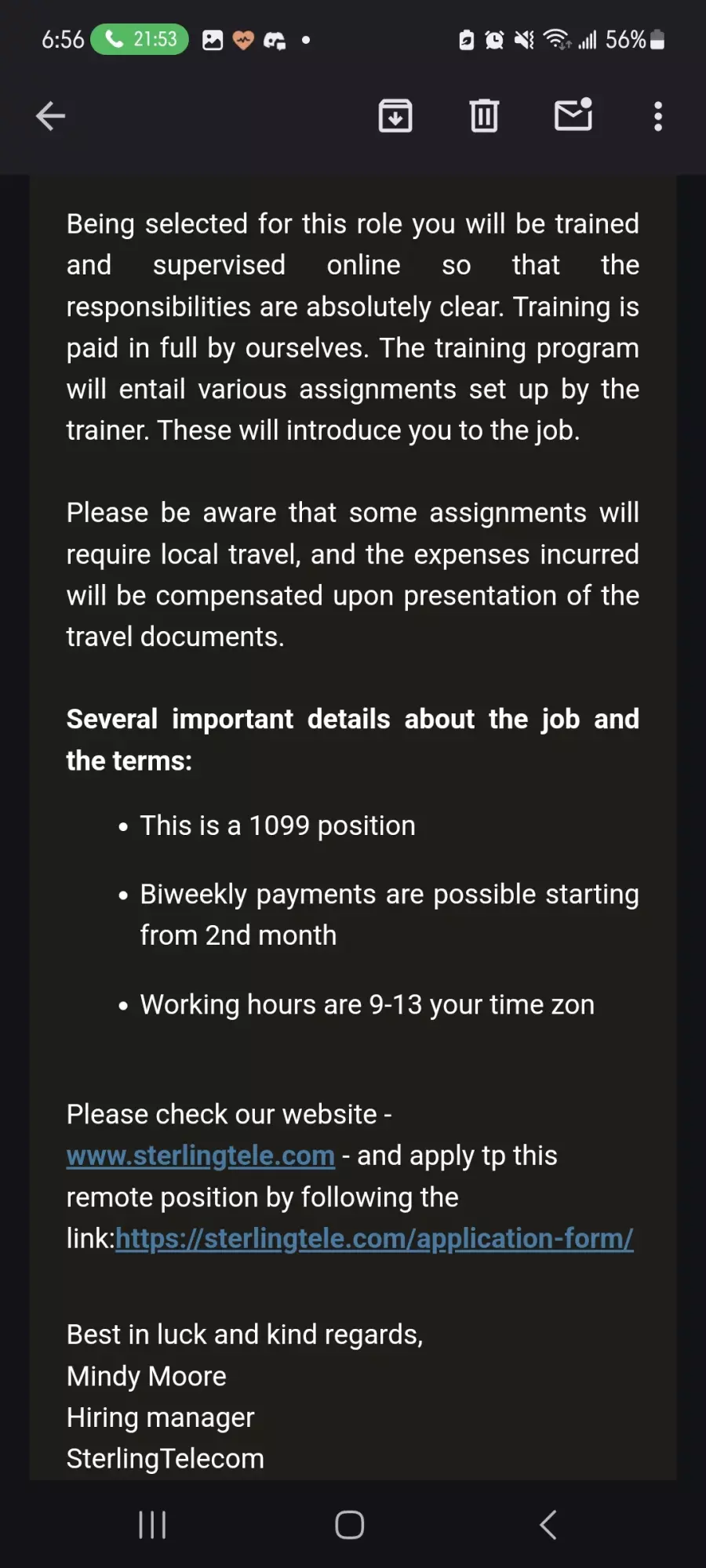The height and width of the screenshot is (1568, 706).
Task: Tap the system home button
Action: pos(350,1525)
